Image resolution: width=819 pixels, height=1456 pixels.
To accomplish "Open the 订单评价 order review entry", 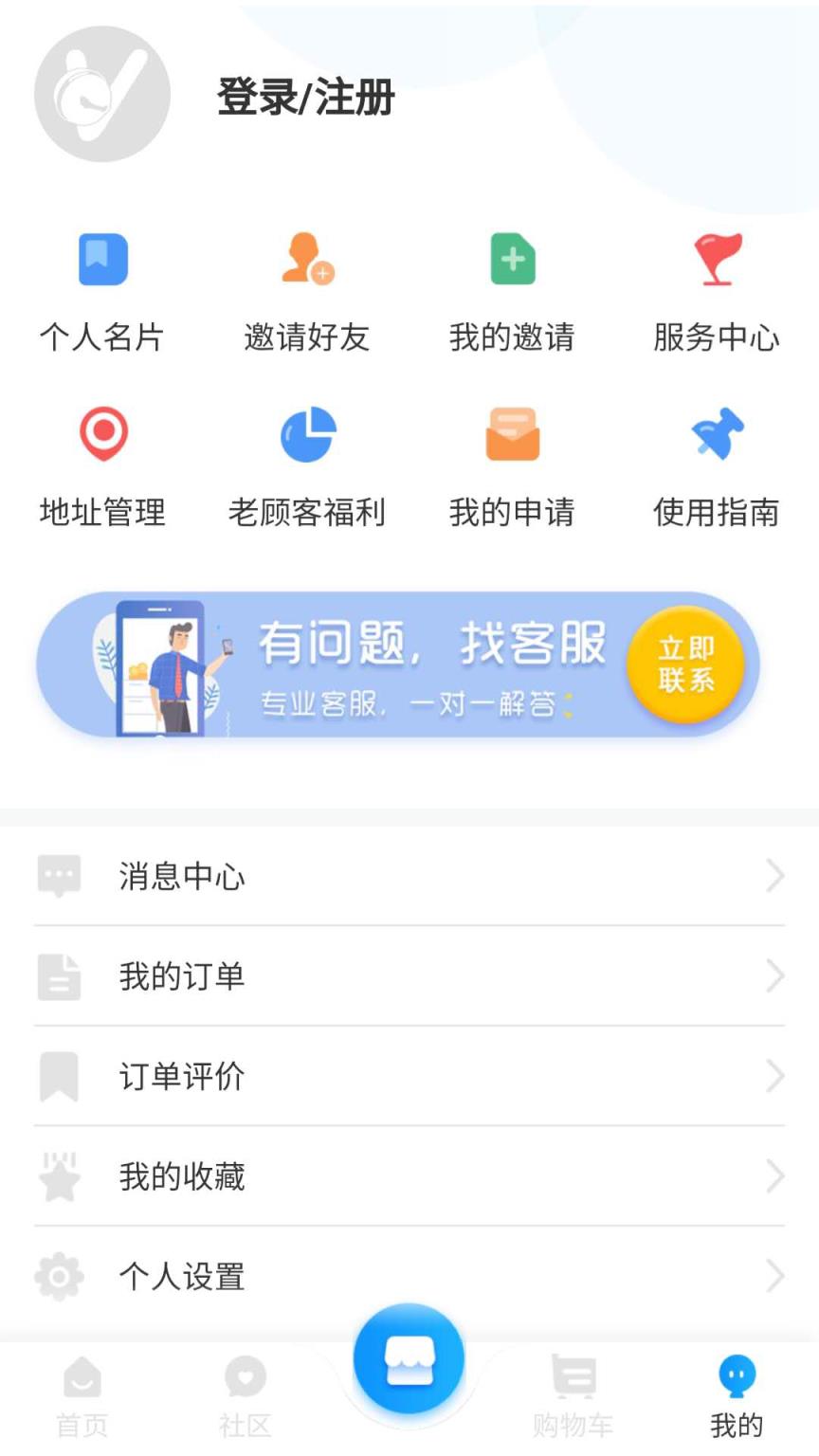I will click(409, 1077).
